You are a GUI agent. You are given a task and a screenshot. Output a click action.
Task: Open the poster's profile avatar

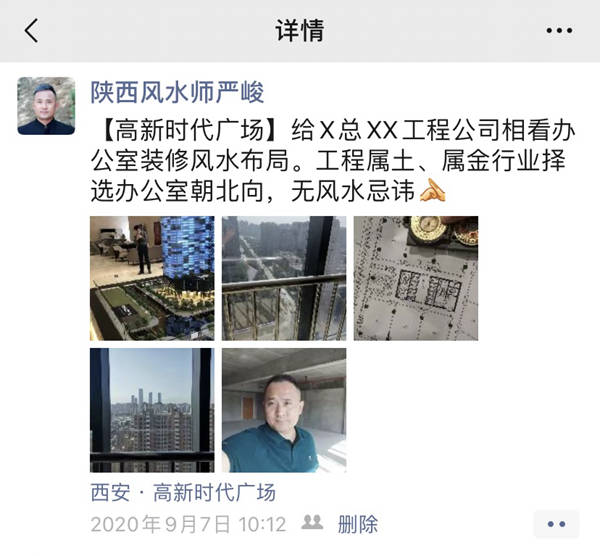(46, 106)
